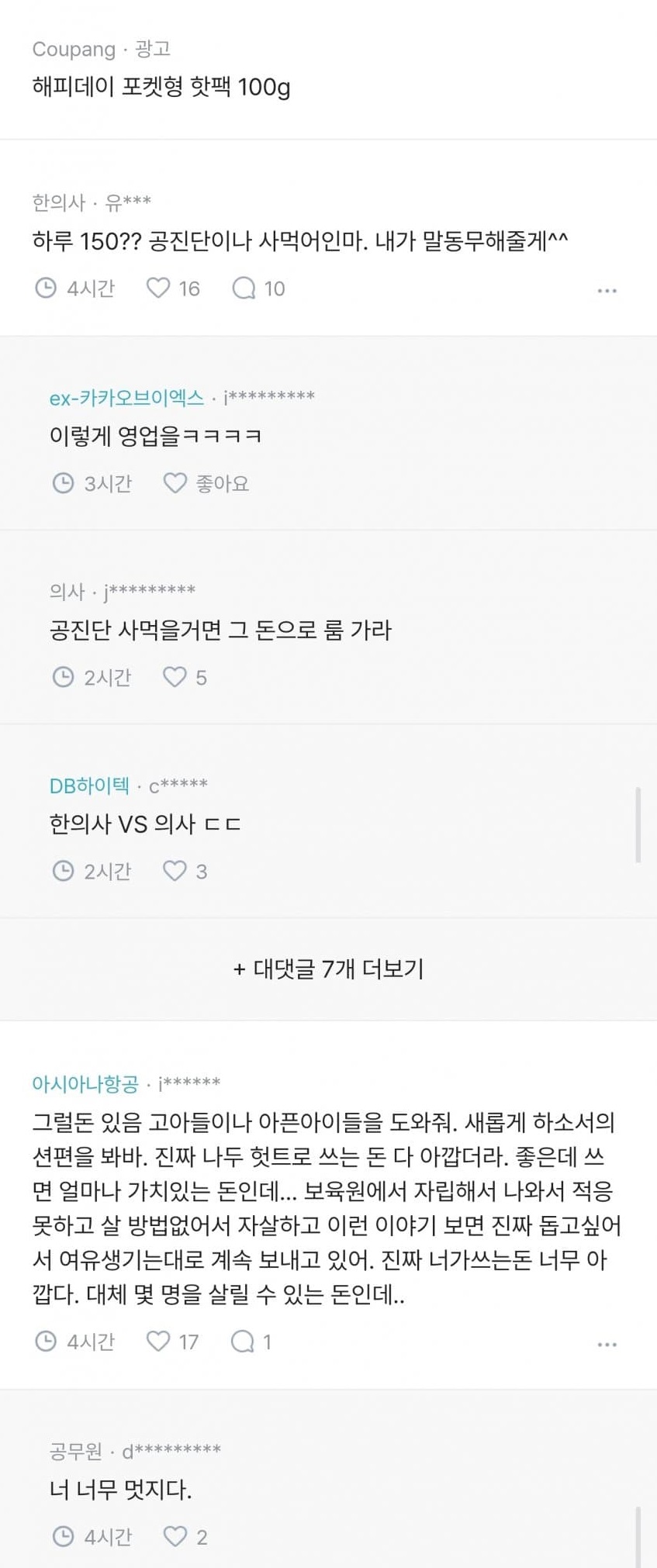Expand 대댓글 7개 더보기
This screenshot has height=1568, width=657.
click(328, 969)
